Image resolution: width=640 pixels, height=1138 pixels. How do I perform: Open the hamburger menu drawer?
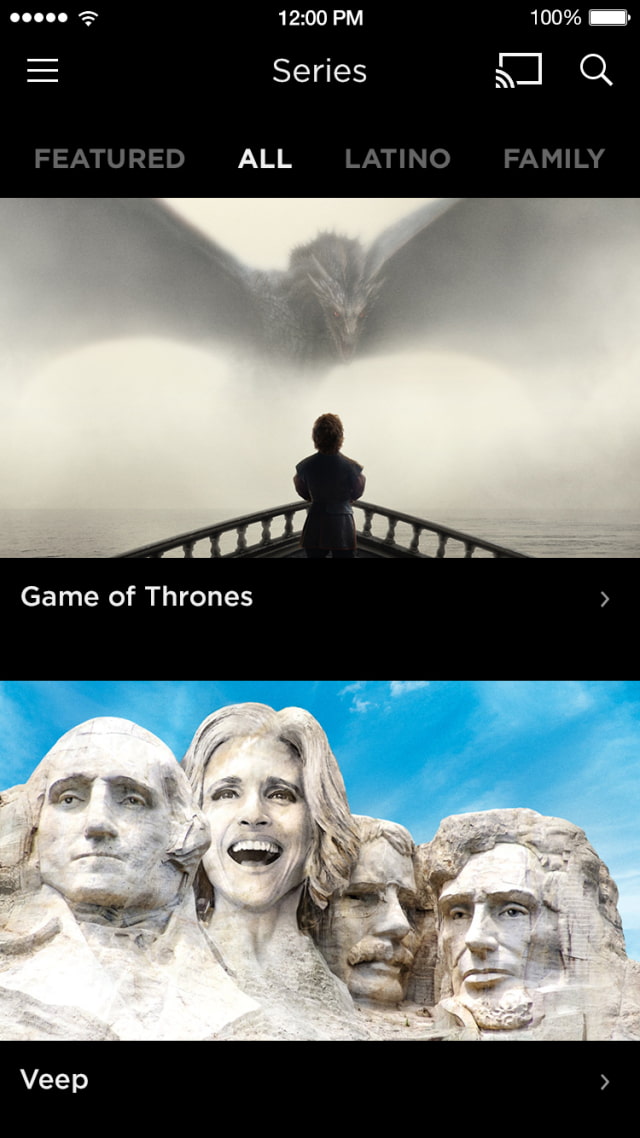coord(42,71)
